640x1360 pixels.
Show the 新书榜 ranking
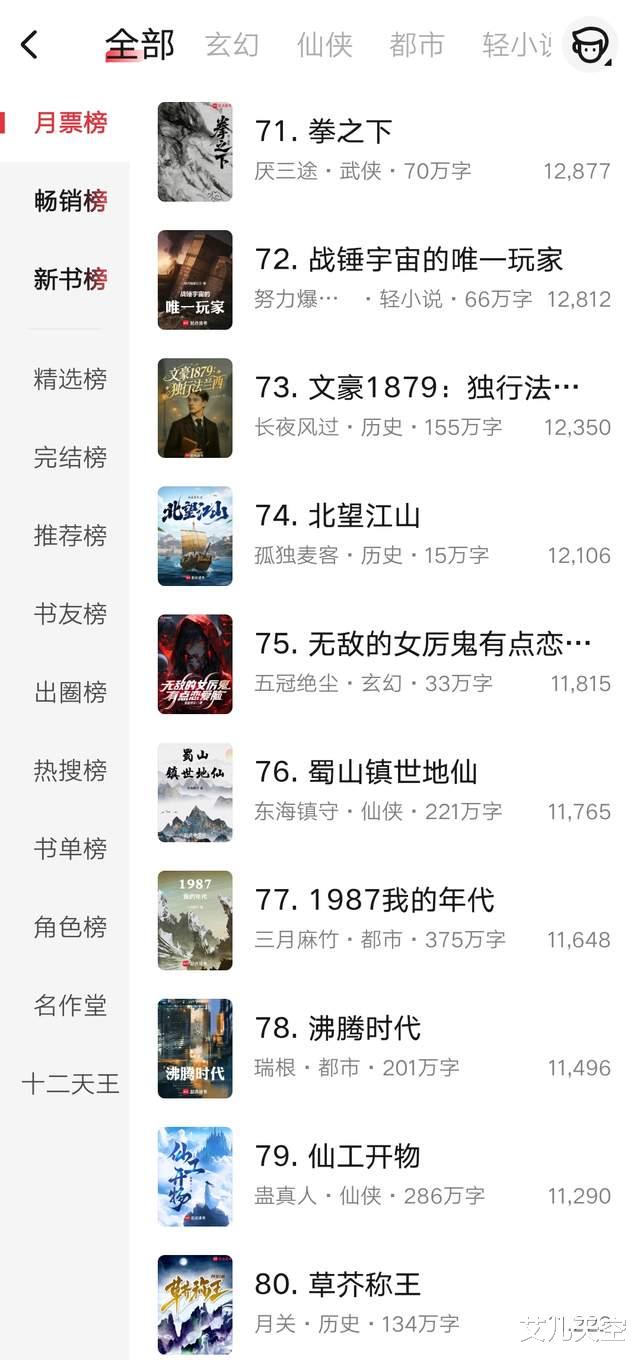tap(70, 279)
